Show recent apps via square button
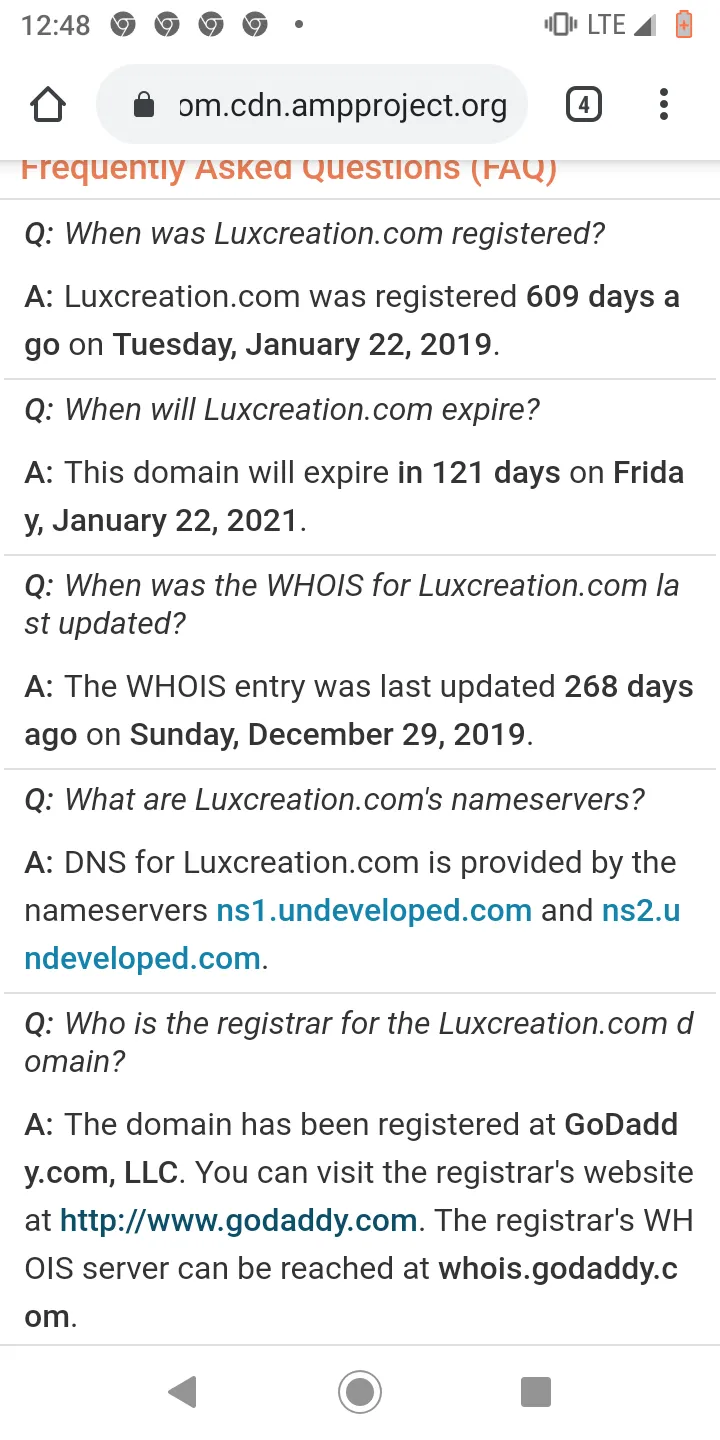 pyautogui.click(x=537, y=1392)
